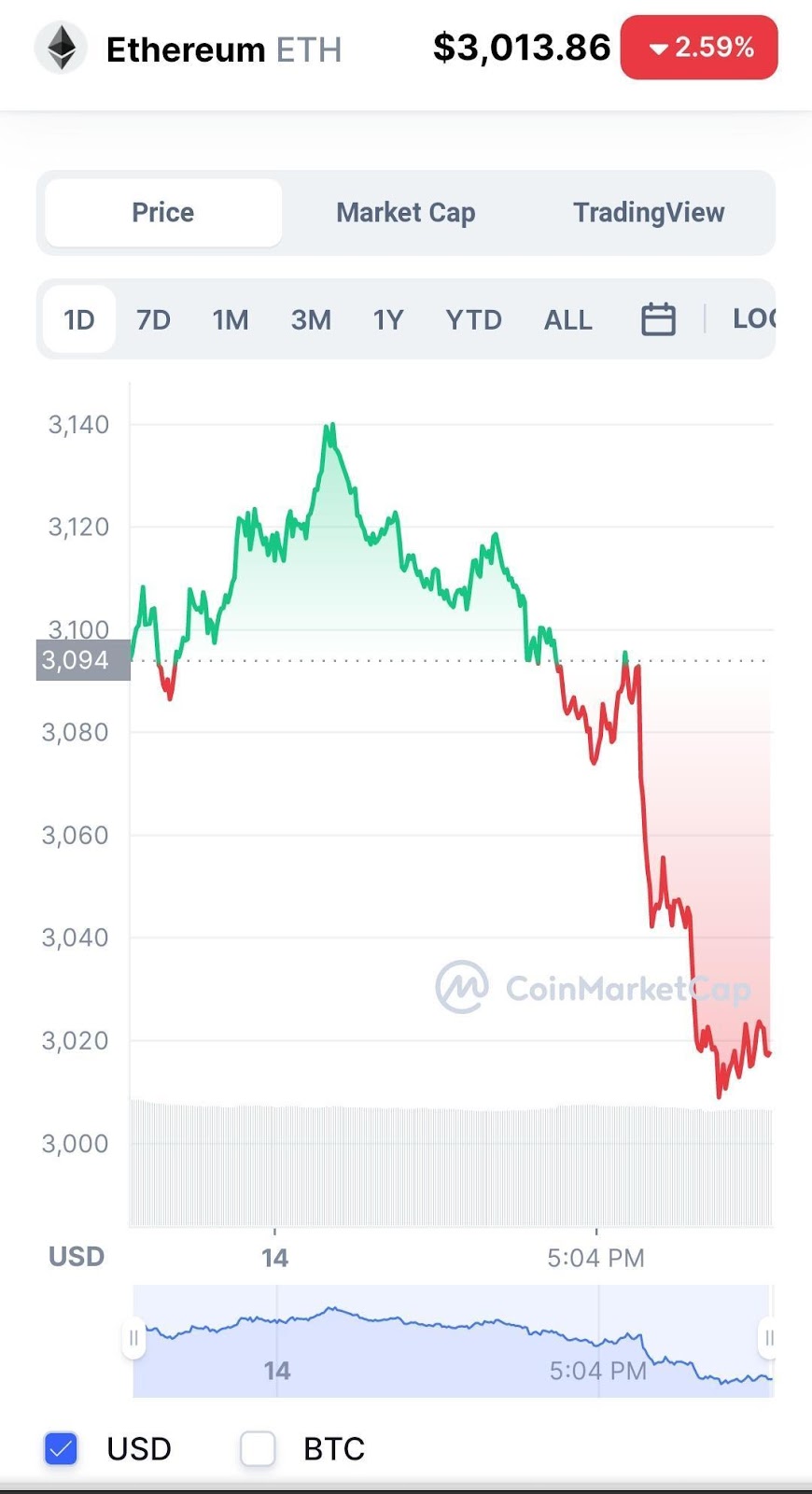812x1494 pixels.
Task: Show the 1M price range
Action: point(230,320)
